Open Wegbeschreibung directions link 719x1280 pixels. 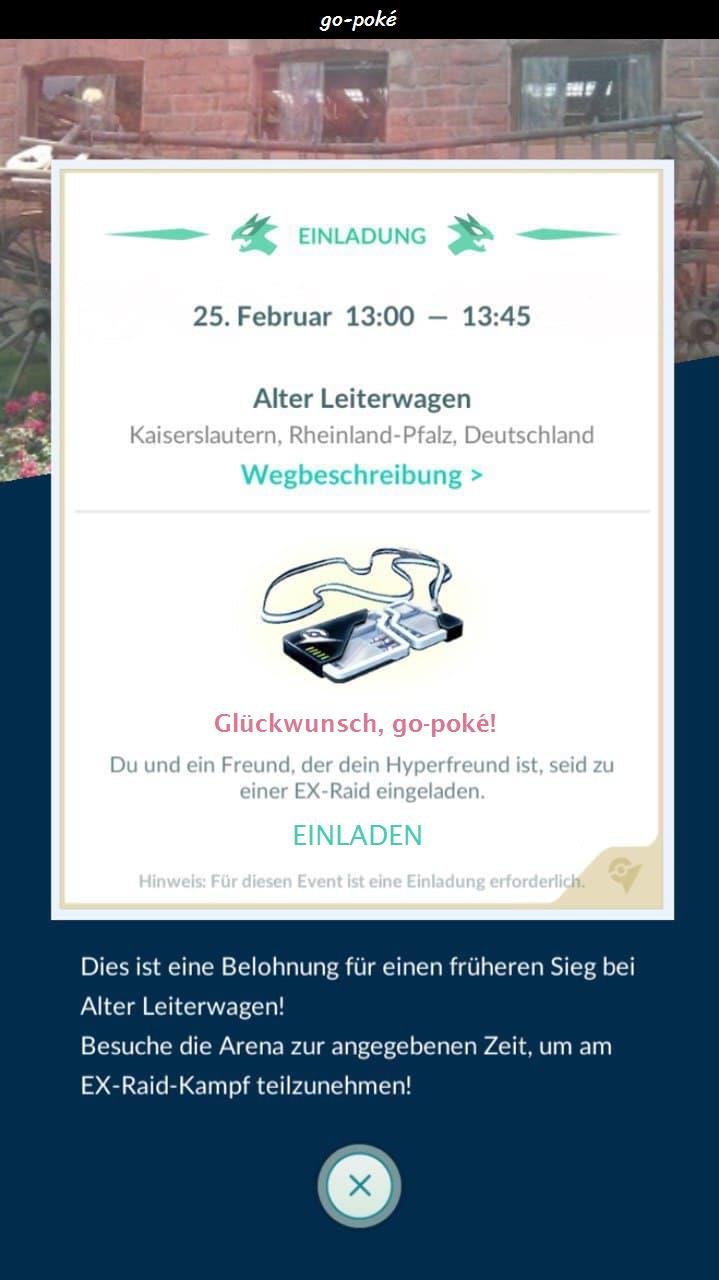pyautogui.click(x=361, y=474)
